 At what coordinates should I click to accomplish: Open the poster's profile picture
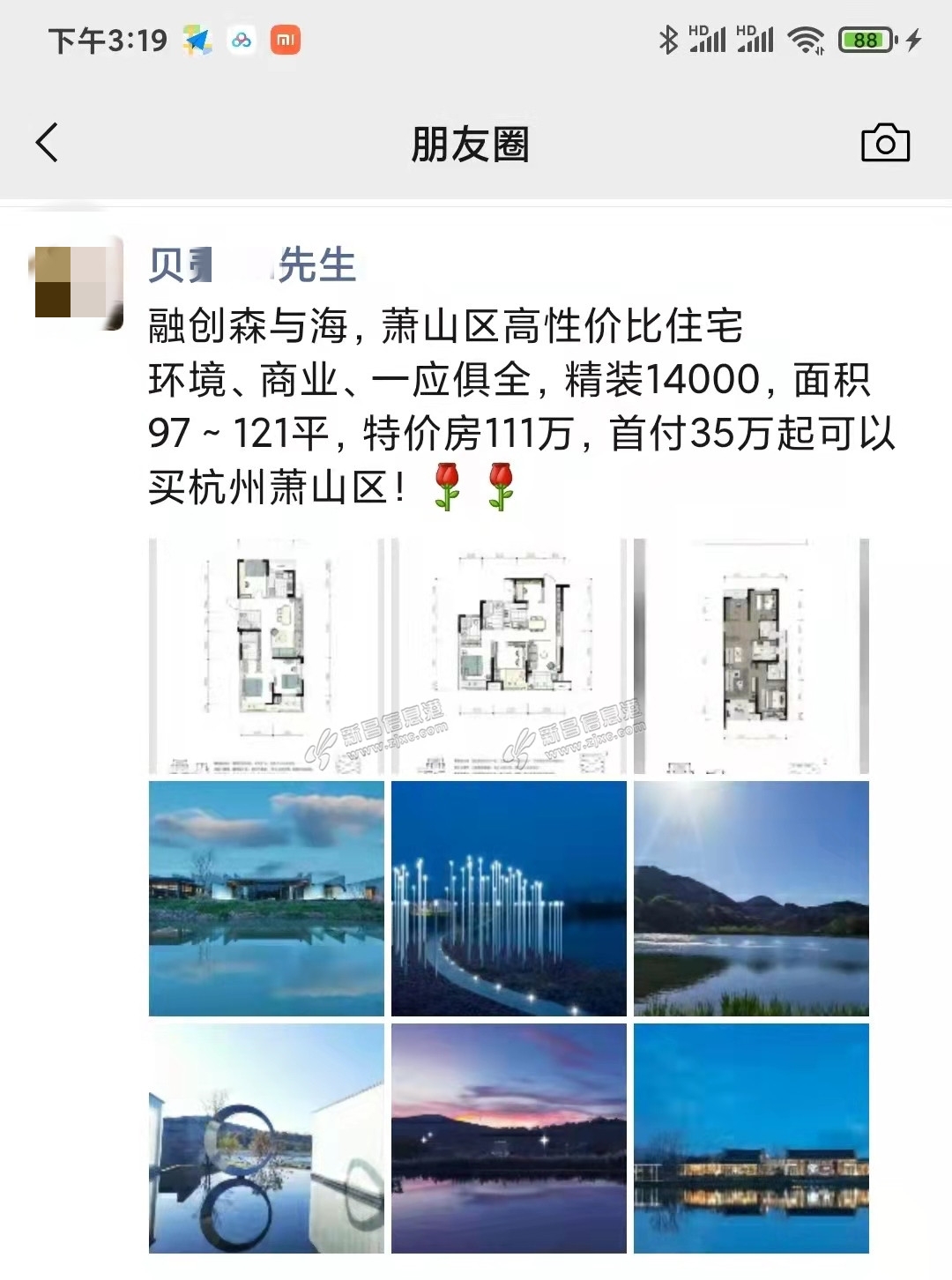point(78,282)
